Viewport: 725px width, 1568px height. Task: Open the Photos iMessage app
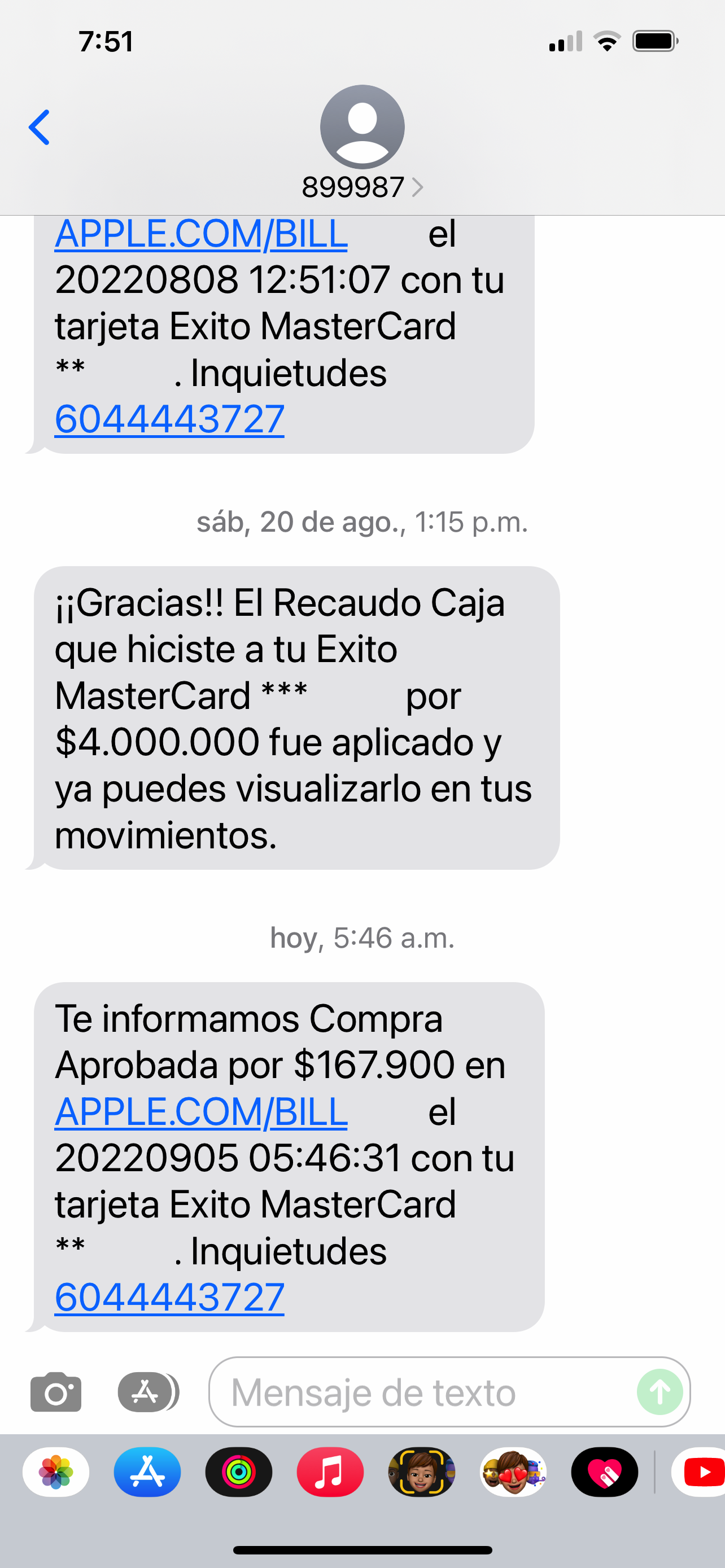(x=56, y=1473)
